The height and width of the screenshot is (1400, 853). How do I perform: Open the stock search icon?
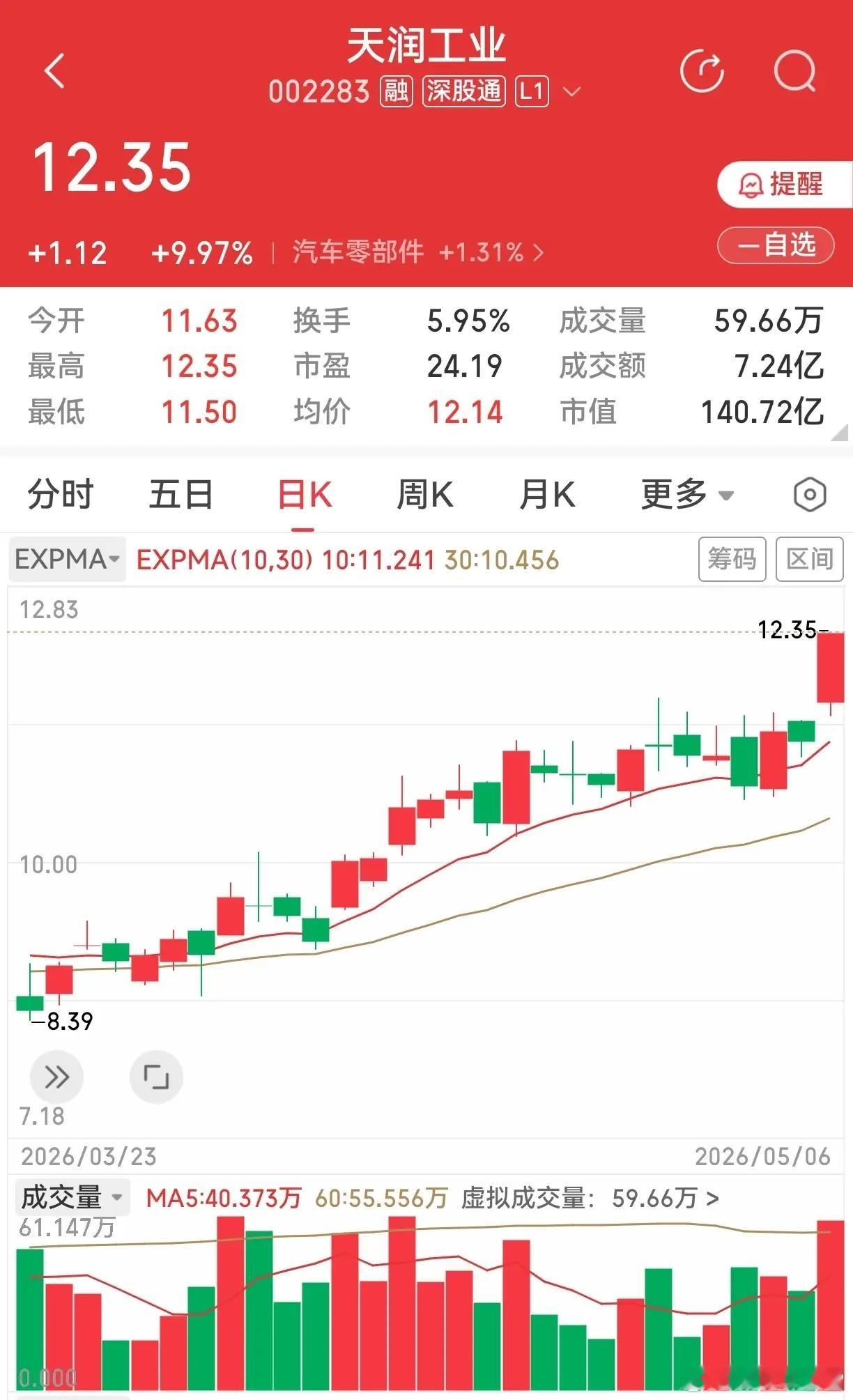(795, 70)
